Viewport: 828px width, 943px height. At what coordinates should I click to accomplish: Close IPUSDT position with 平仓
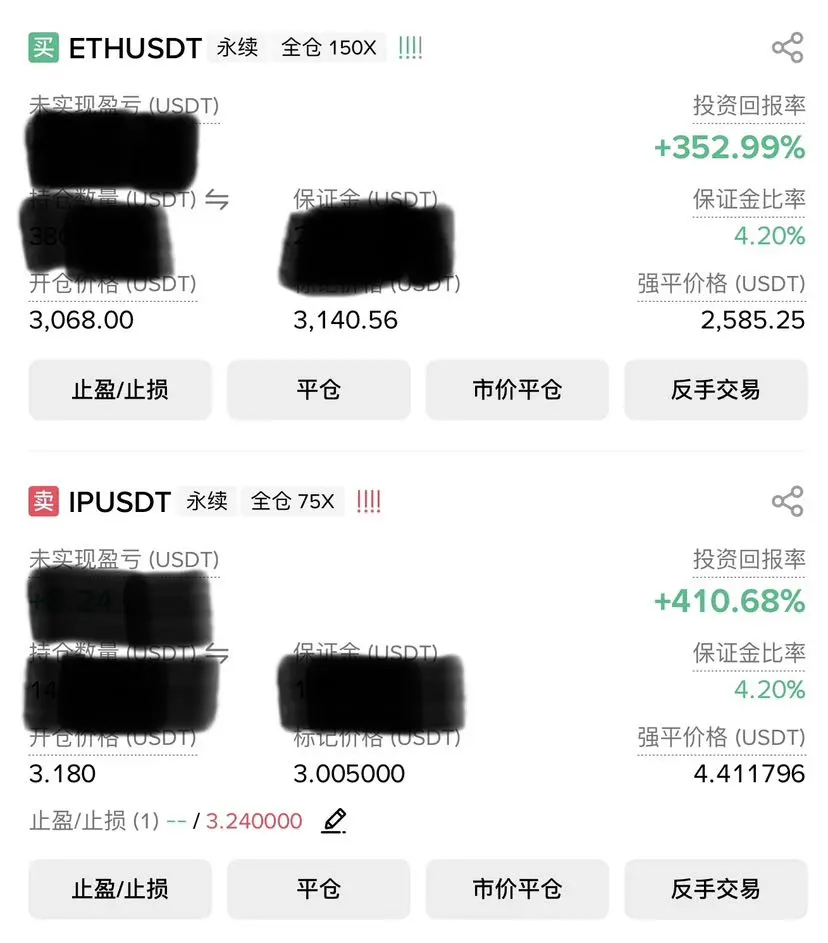[x=318, y=889]
